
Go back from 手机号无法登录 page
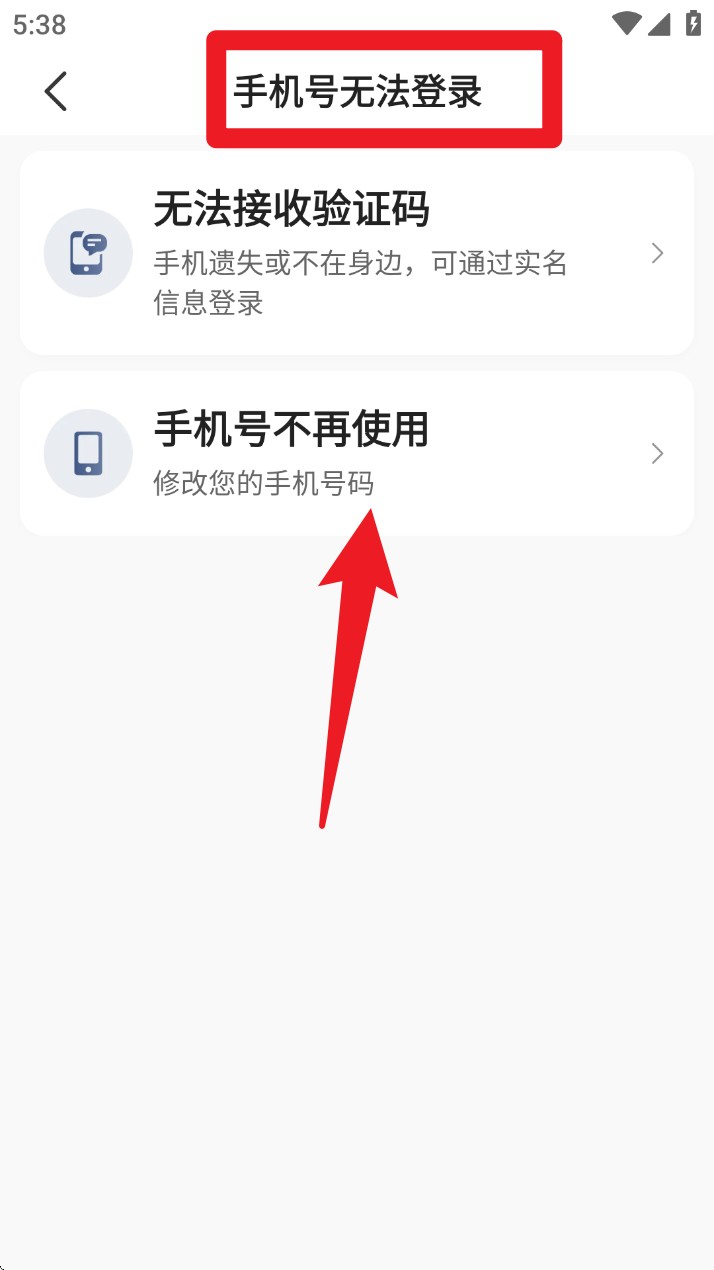coord(56,91)
